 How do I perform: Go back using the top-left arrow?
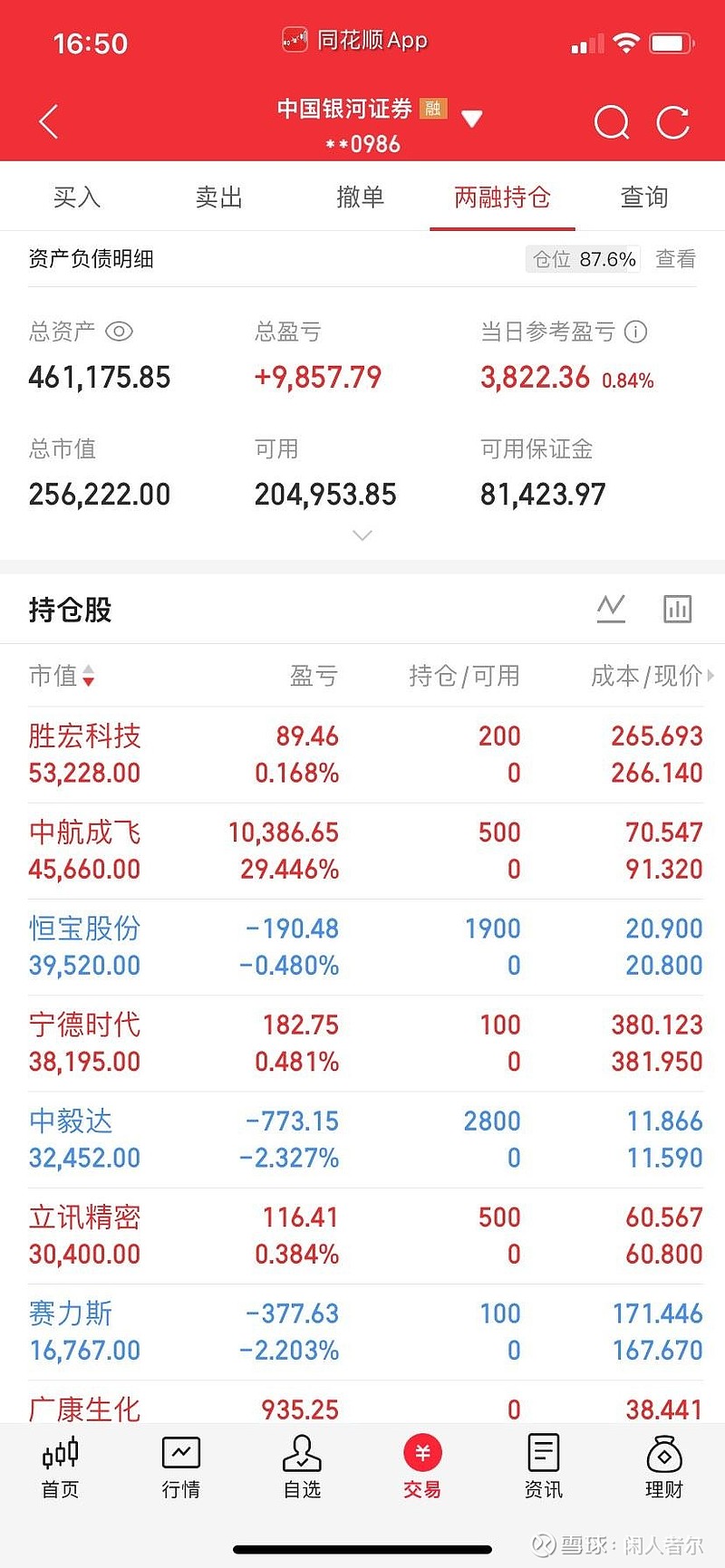click(49, 122)
